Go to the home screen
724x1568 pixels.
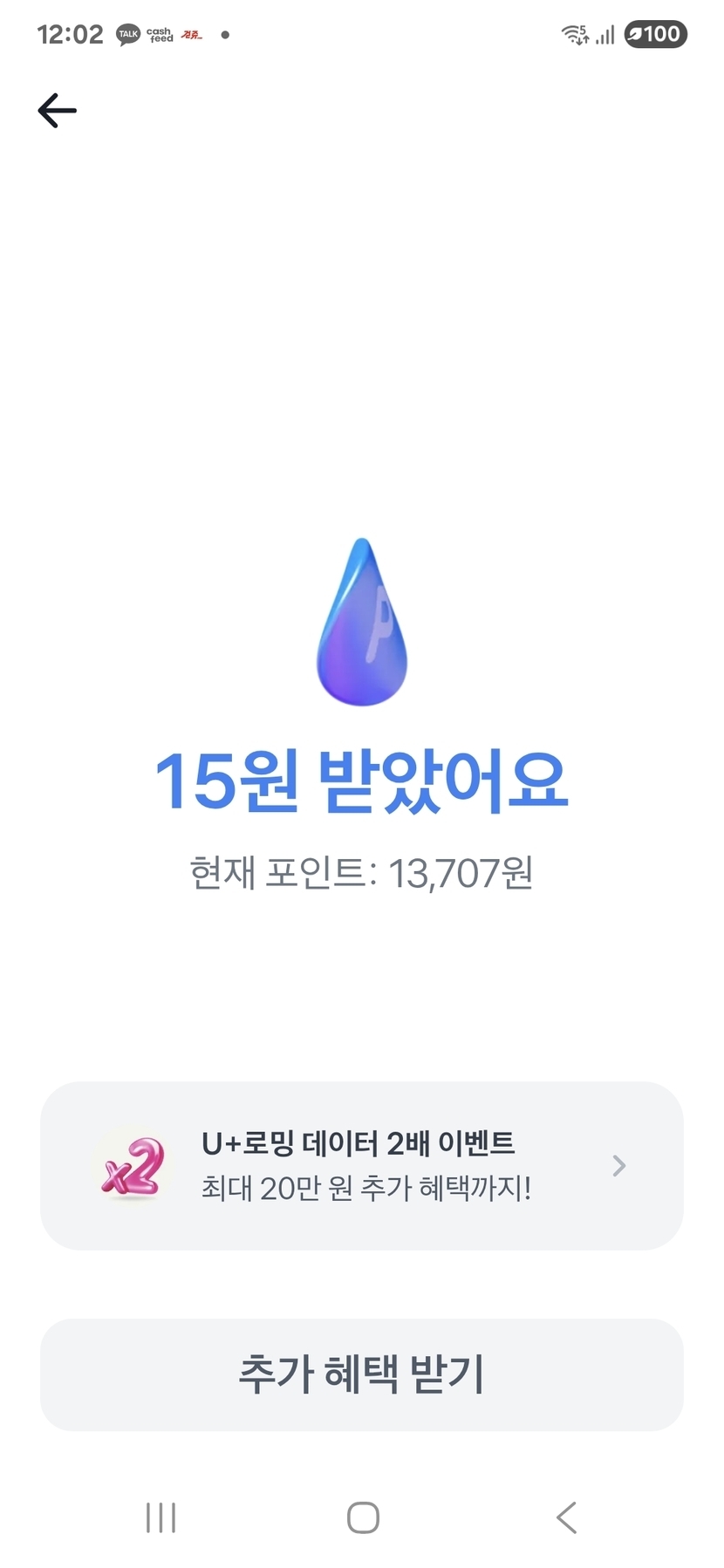click(x=363, y=1517)
